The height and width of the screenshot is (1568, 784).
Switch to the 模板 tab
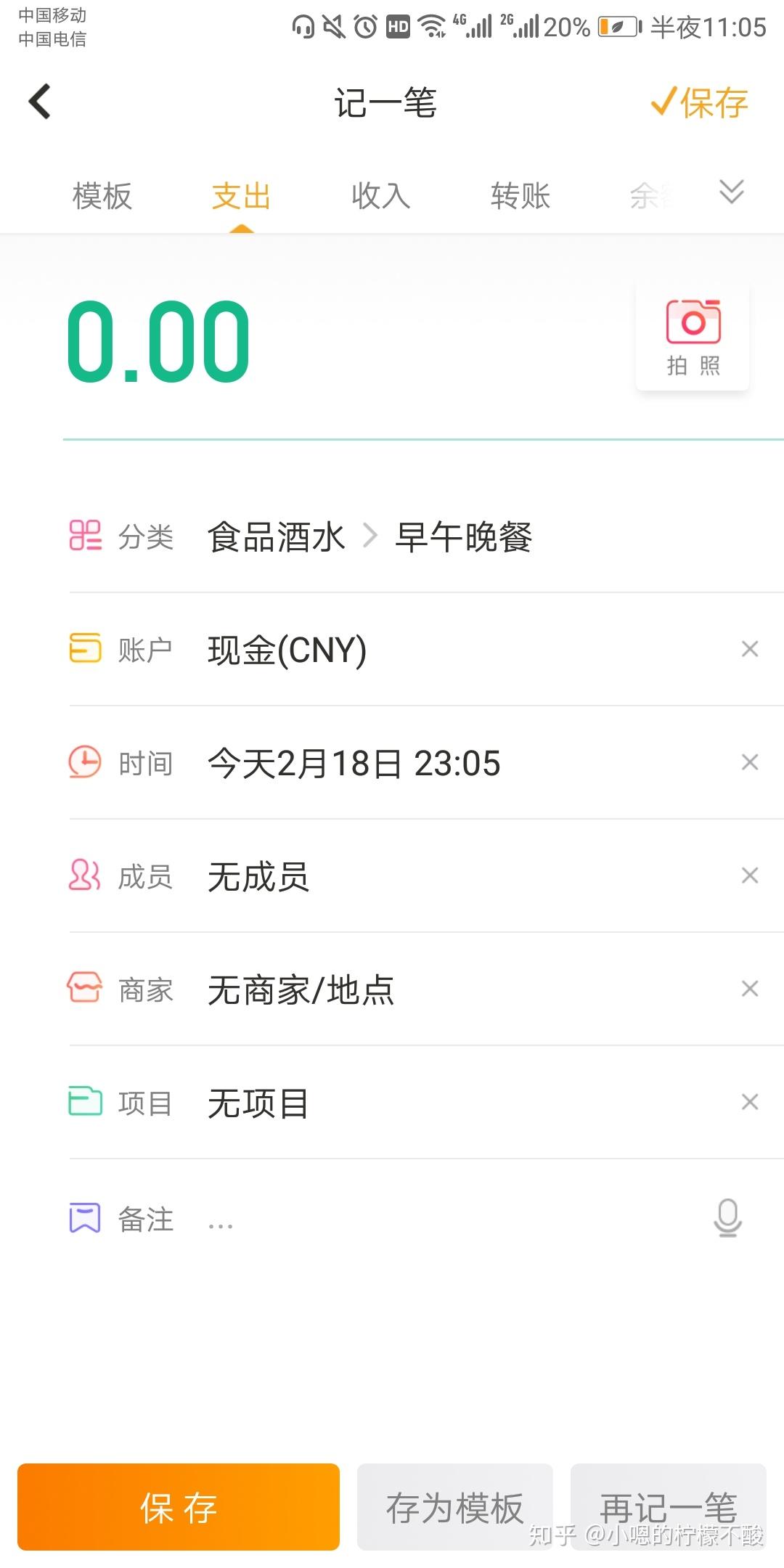pos(102,196)
